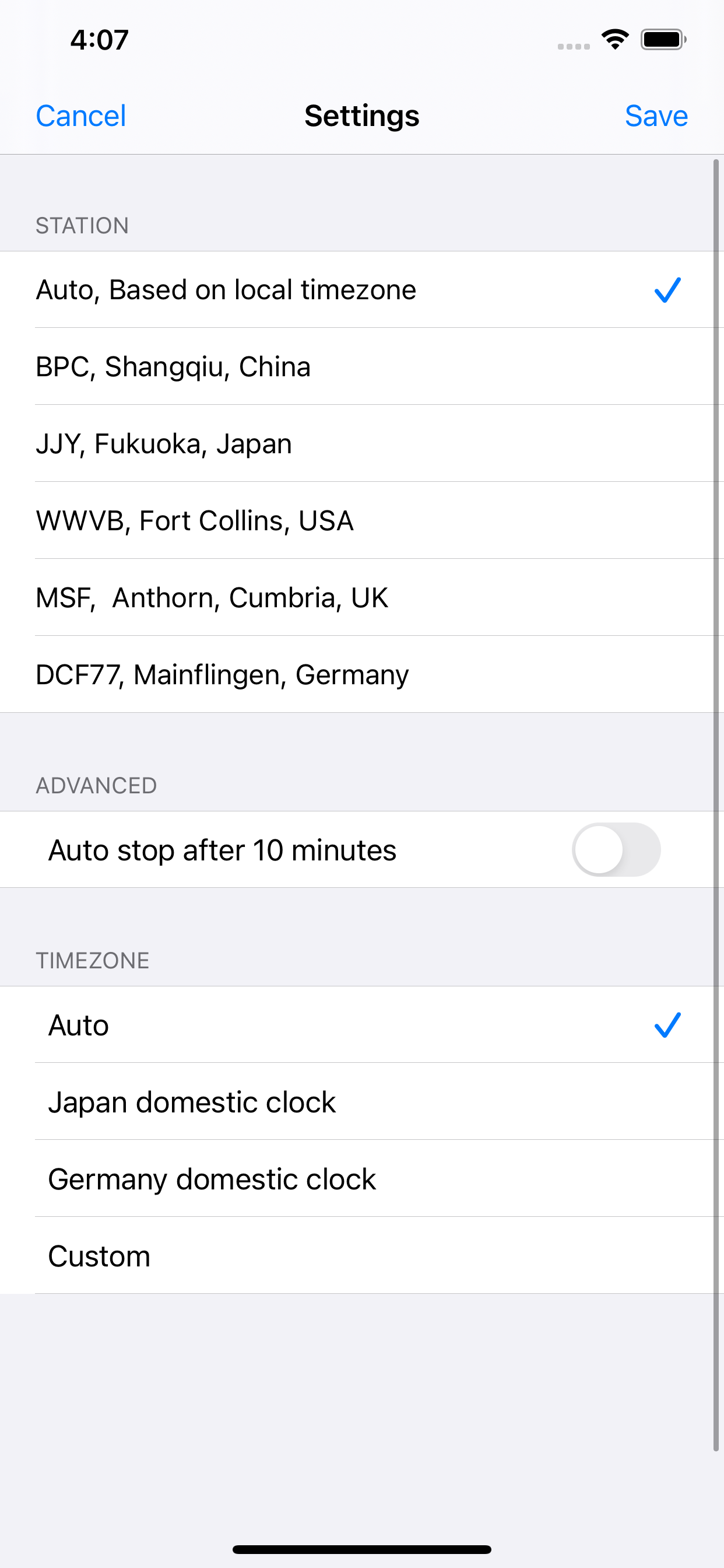Viewport: 724px width, 1568px height.
Task: Tap the checkmark next to Auto timezone
Action: pyautogui.click(x=667, y=1024)
